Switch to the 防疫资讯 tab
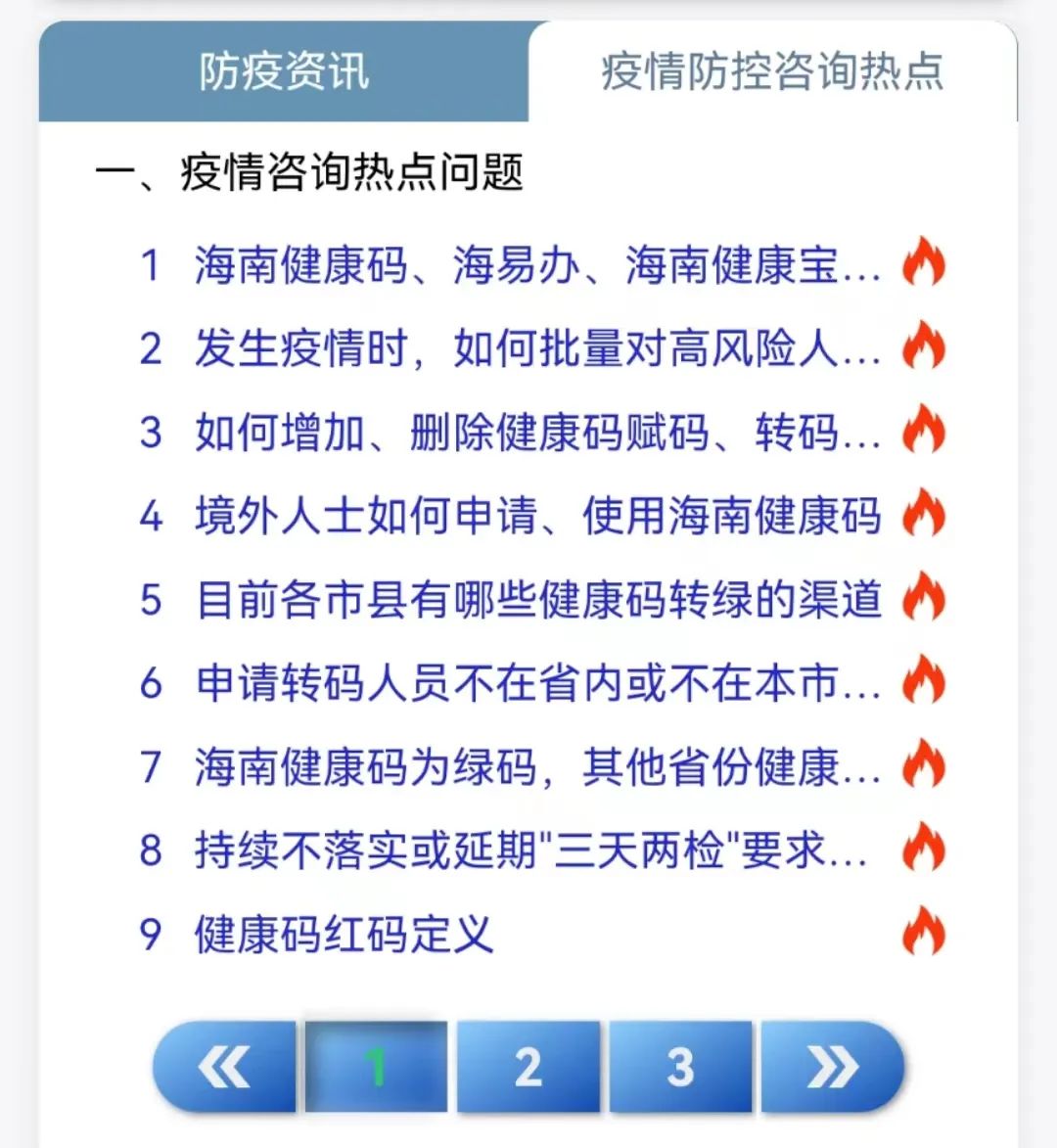1057x1148 pixels. tap(284, 72)
